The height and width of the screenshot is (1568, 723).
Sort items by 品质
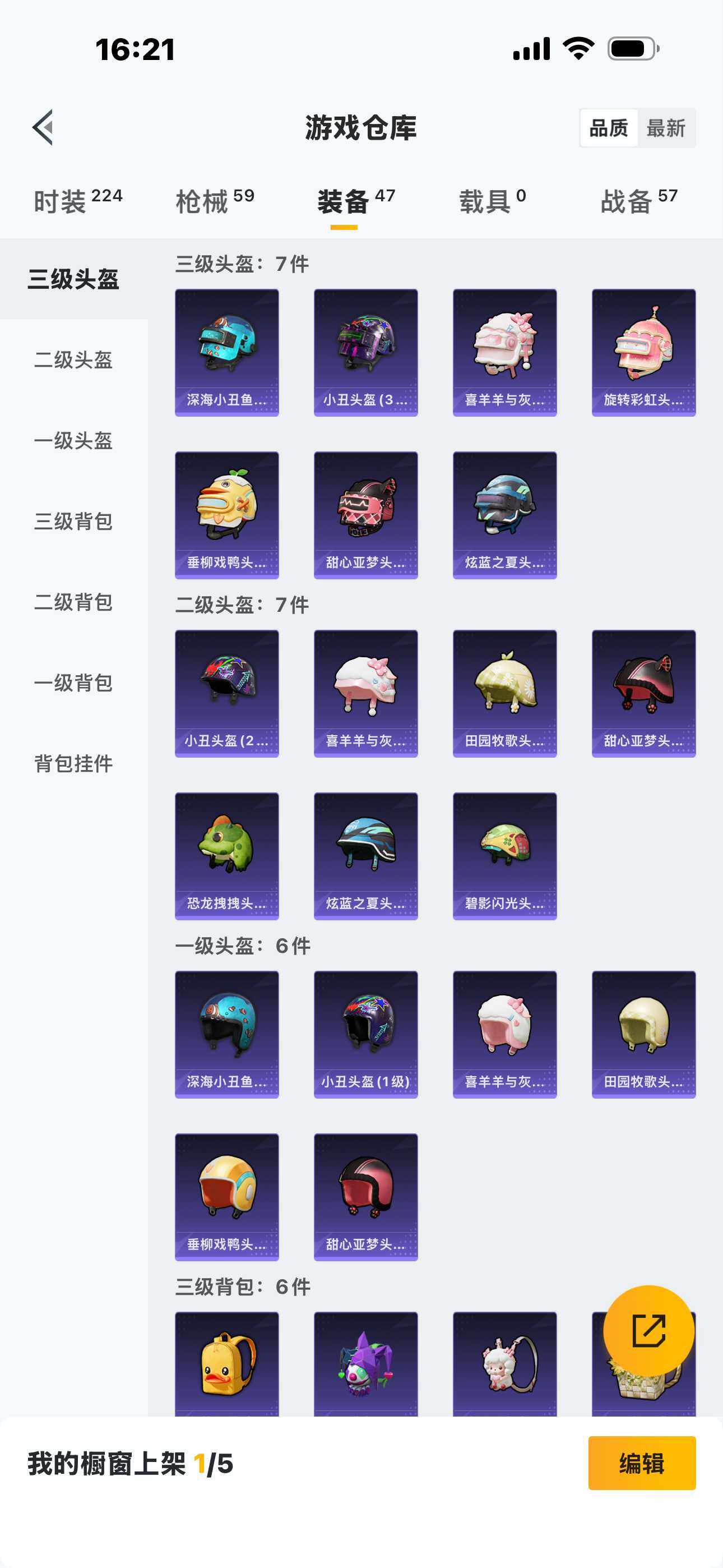[609, 128]
